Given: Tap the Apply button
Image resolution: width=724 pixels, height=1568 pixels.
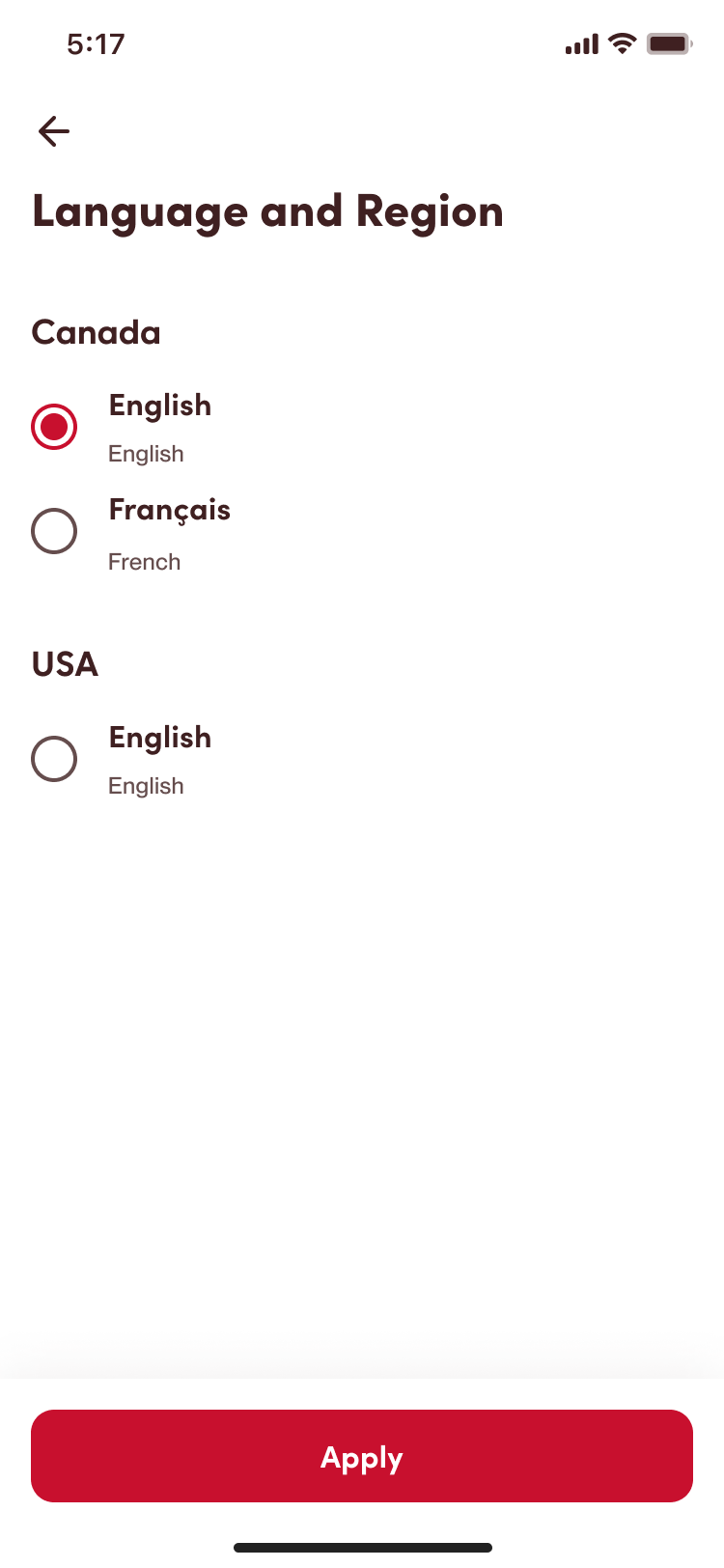Looking at the screenshot, I should 362,1456.
